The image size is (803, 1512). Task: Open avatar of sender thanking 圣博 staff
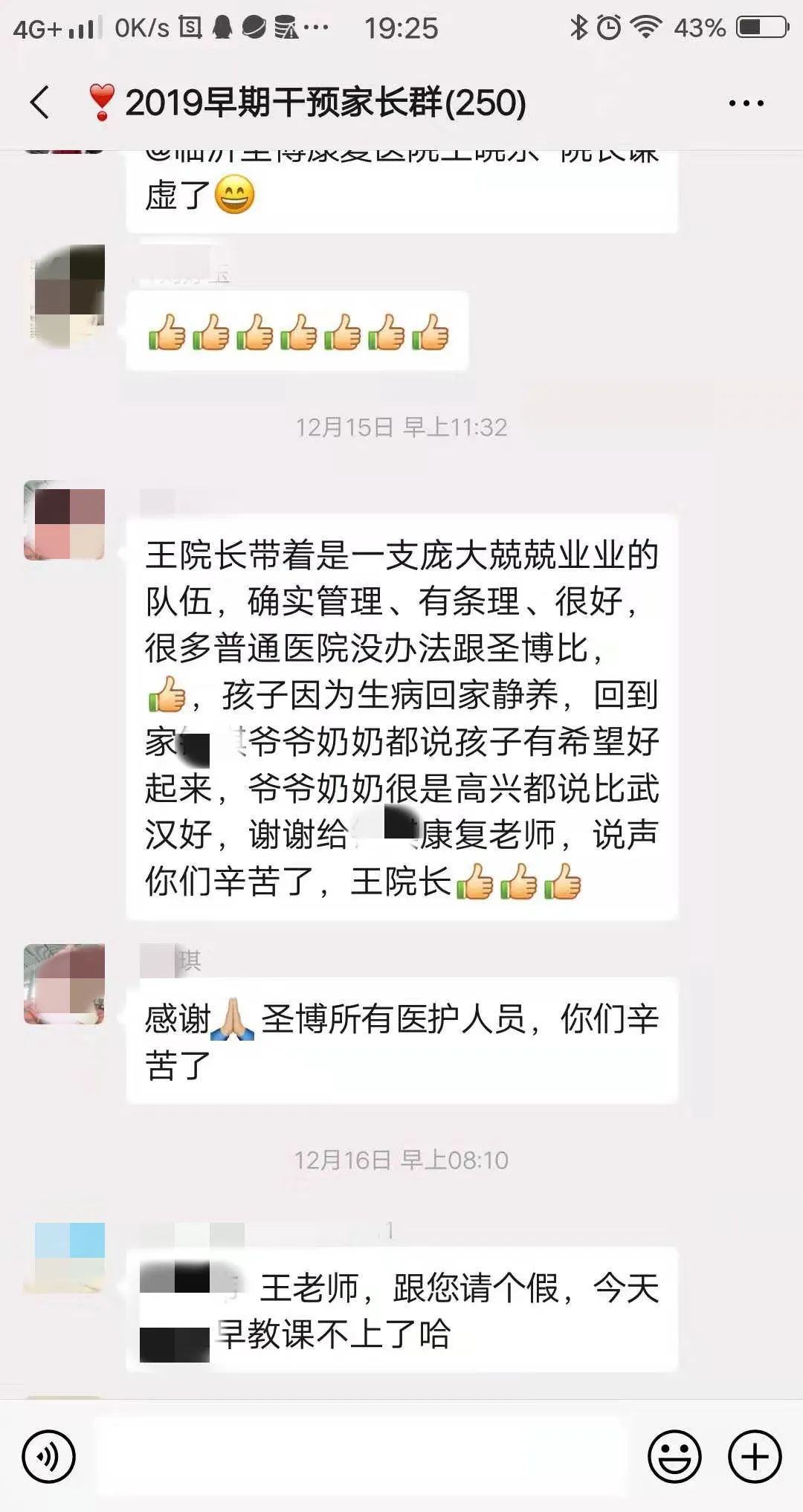point(65,983)
